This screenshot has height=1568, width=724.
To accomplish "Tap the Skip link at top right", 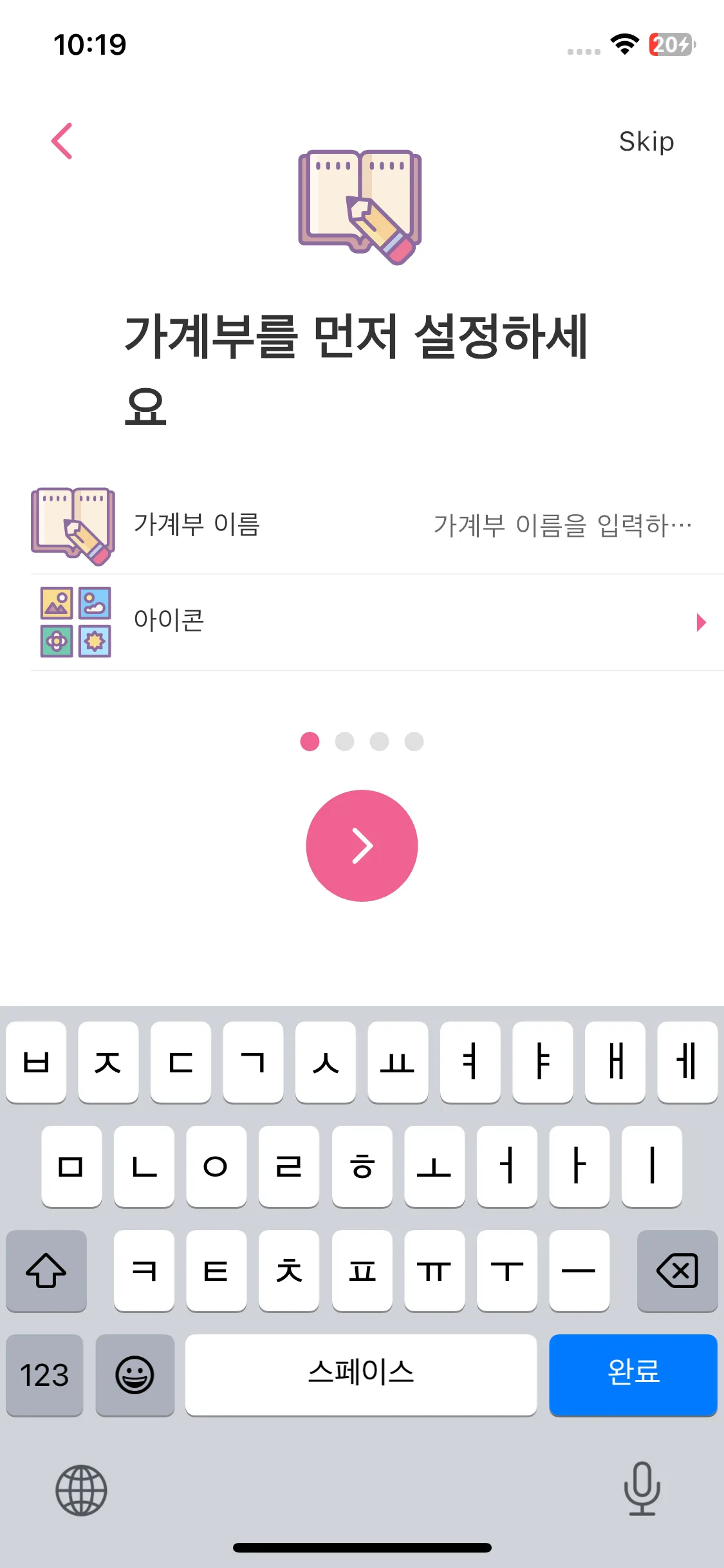I will pos(645,141).
